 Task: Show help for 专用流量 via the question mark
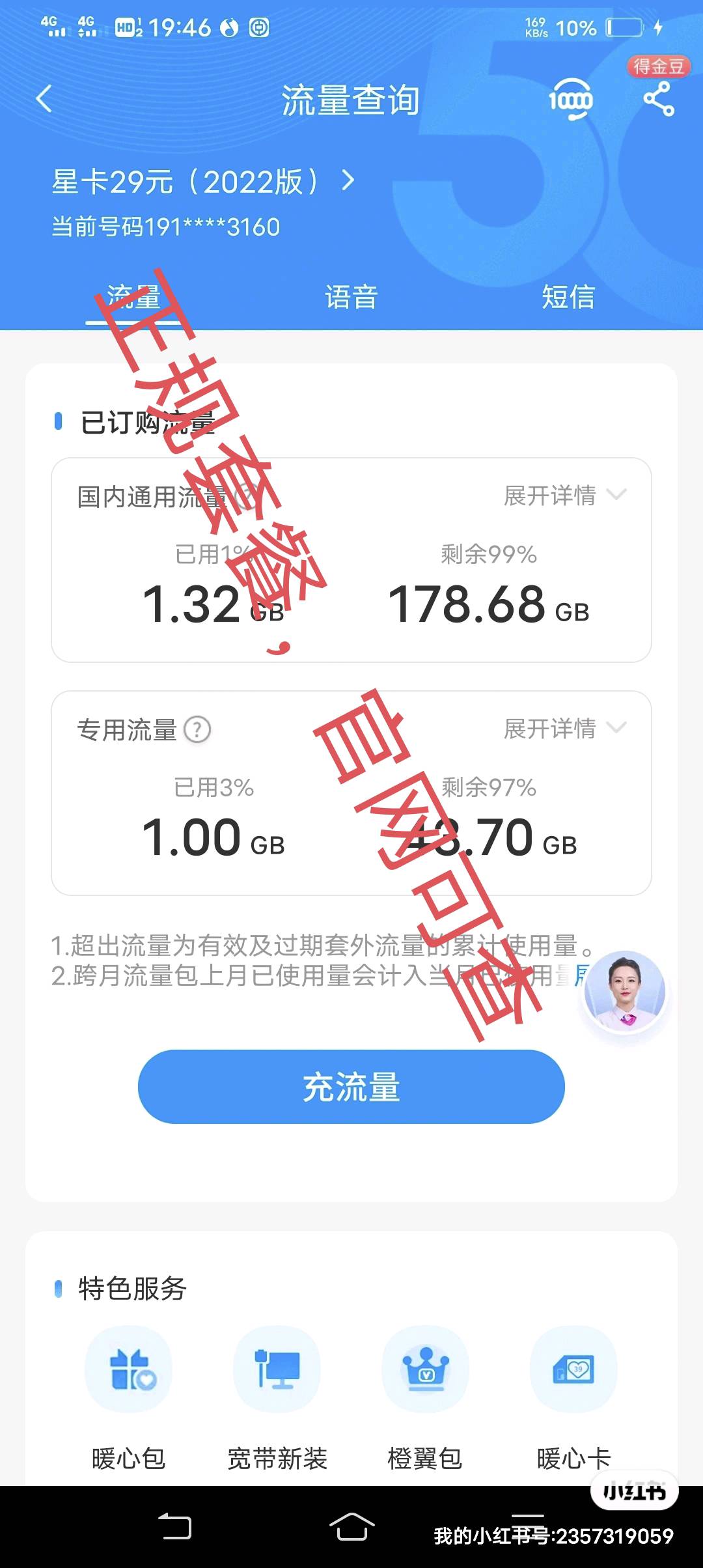pyautogui.click(x=197, y=729)
